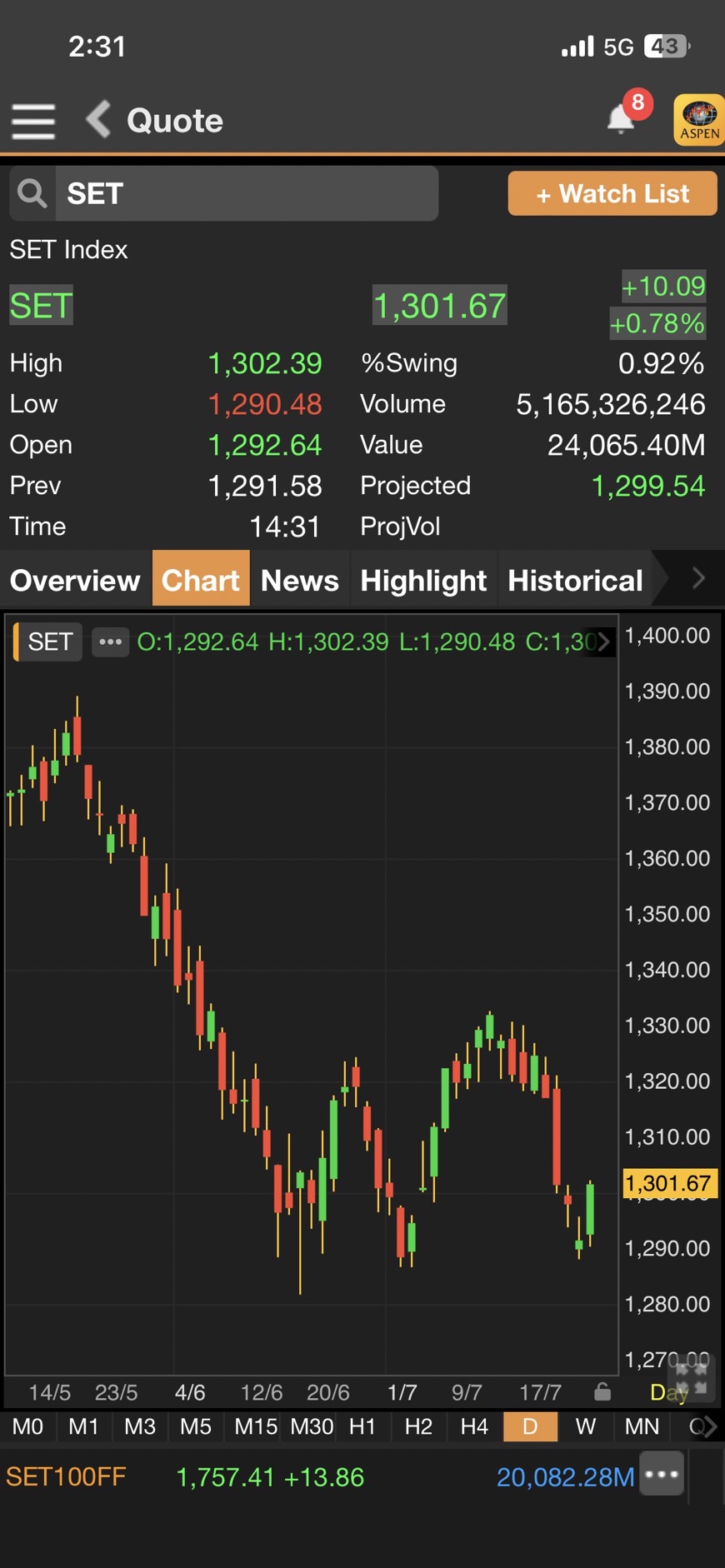Open the Highlight tab
Screen dimensions: 725x1568
[423, 580]
